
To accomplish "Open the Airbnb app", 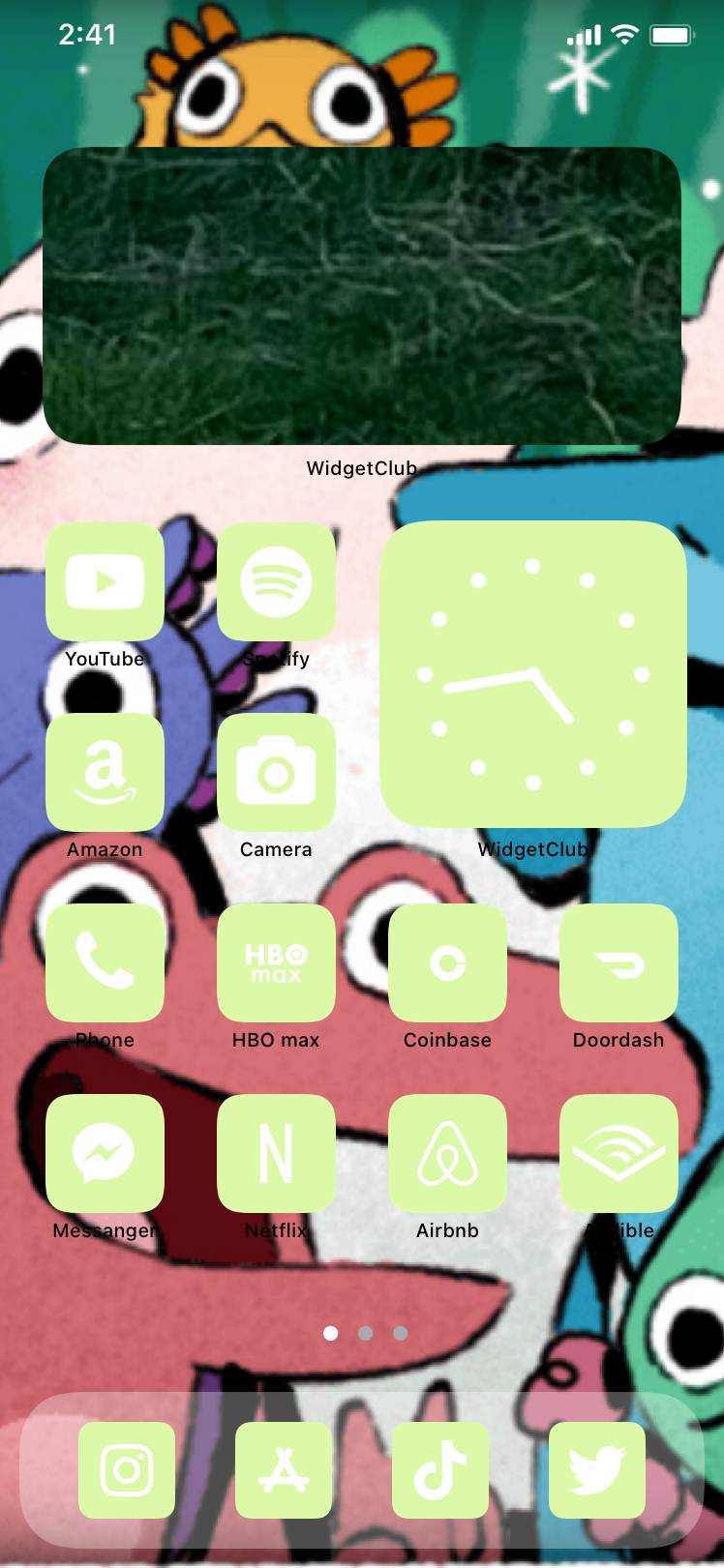I will click(x=447, y=1153).
